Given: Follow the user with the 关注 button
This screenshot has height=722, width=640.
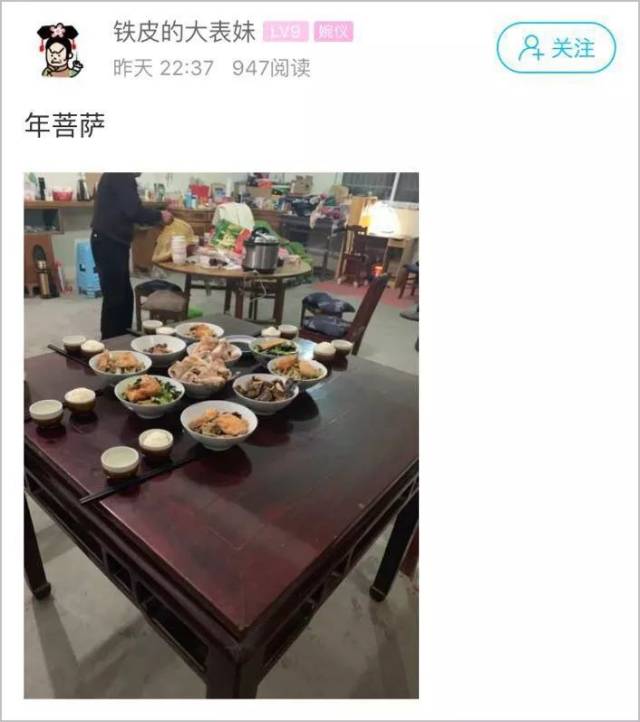Looking at the screenshot, I should 556,48.
